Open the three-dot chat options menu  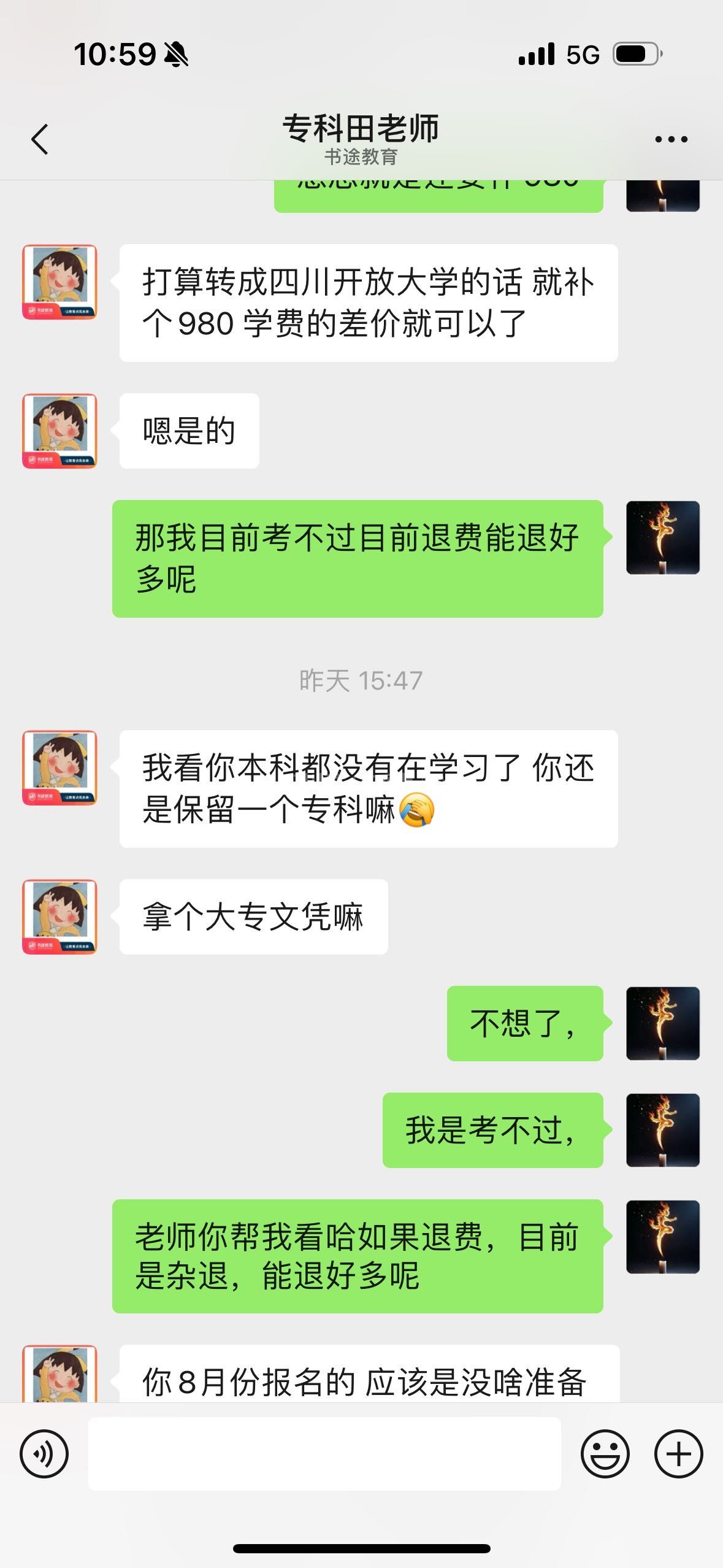tap(671, 140)
